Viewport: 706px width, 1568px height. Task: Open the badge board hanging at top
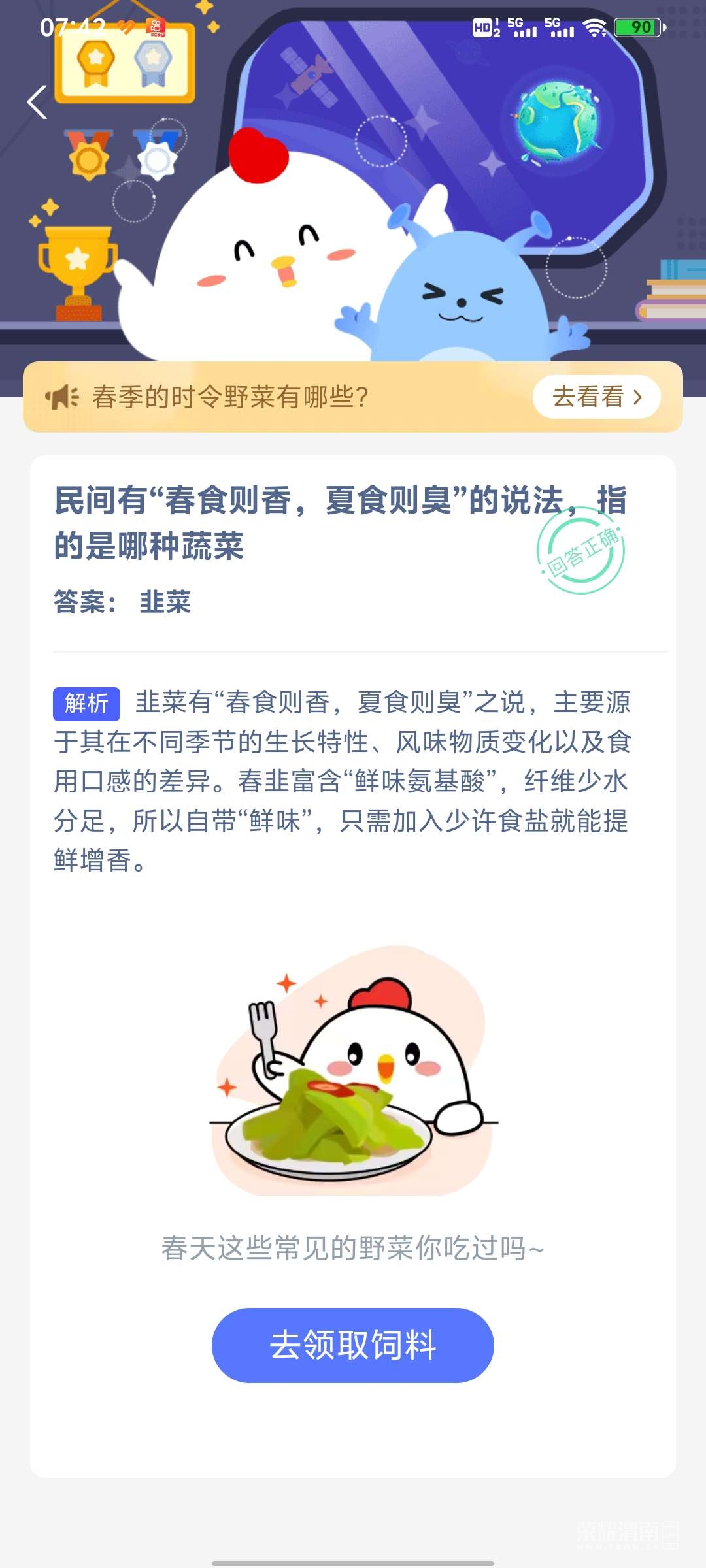pyautogui.click(x=123, y=62)
